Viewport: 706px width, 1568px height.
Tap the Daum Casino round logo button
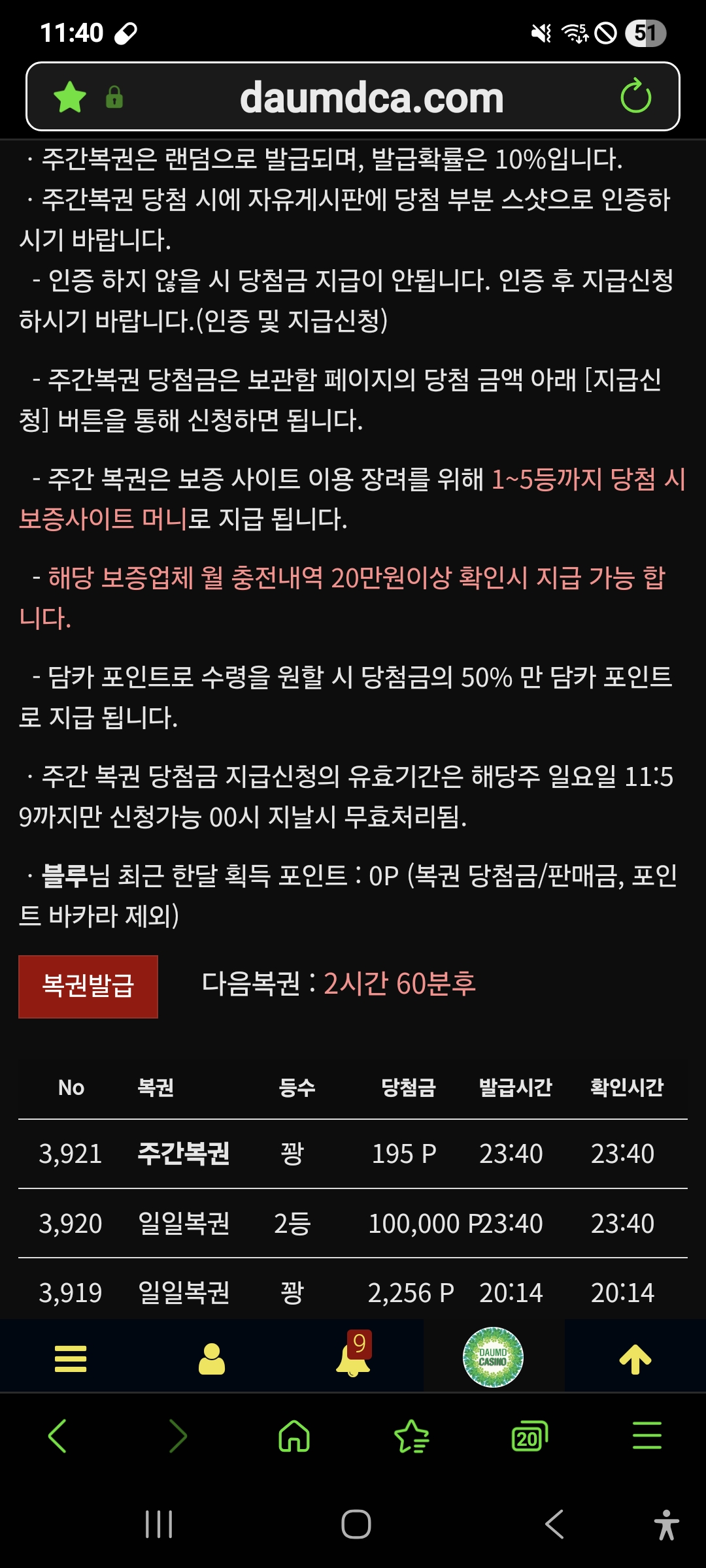(x=493, y=1358)
